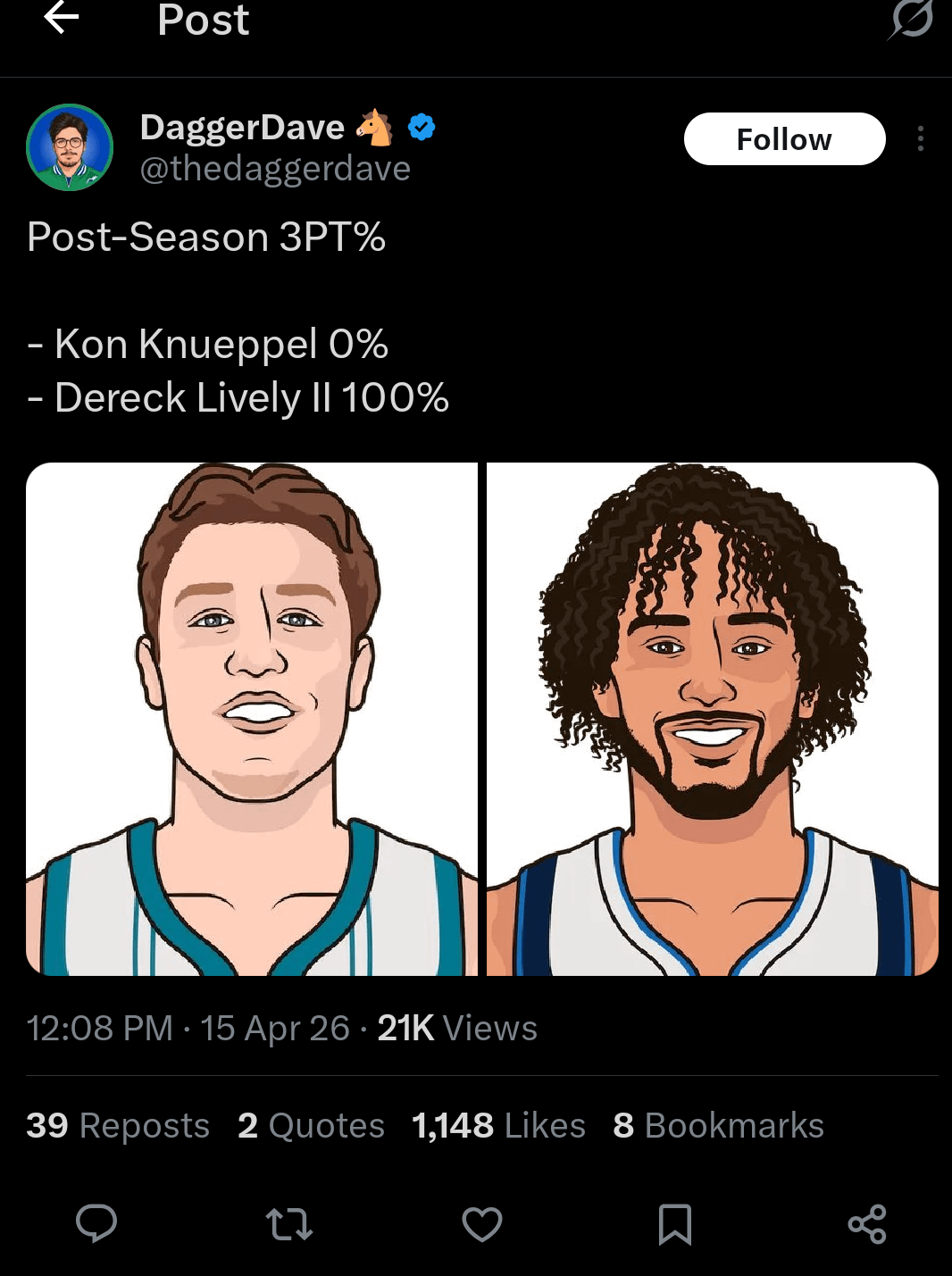This screenshot has height=1276, width=952.
Task: Tap the Grok icon in the top bar
Action: (911, 18)
